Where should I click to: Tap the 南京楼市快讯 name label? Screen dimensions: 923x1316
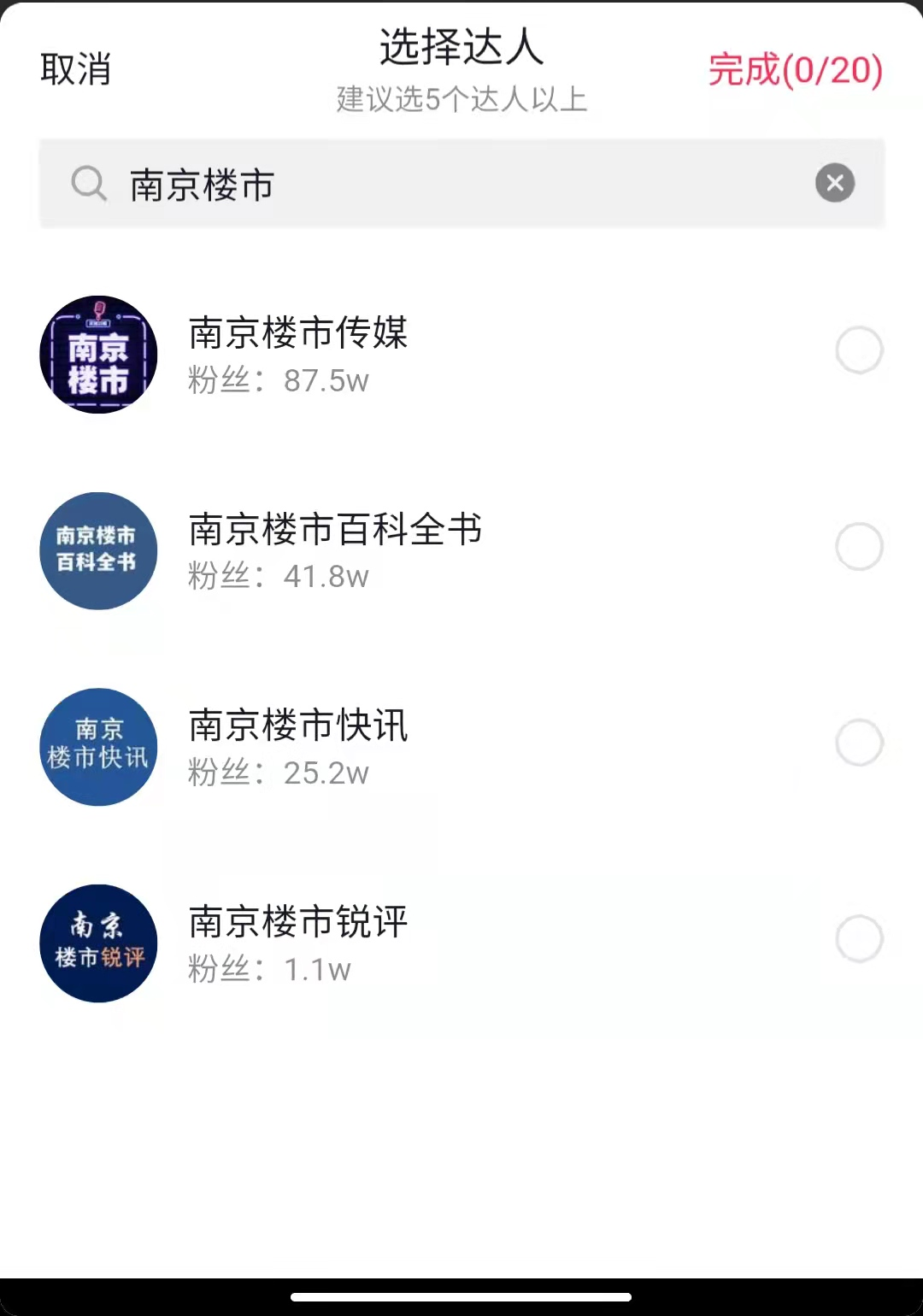click(298, 726)
